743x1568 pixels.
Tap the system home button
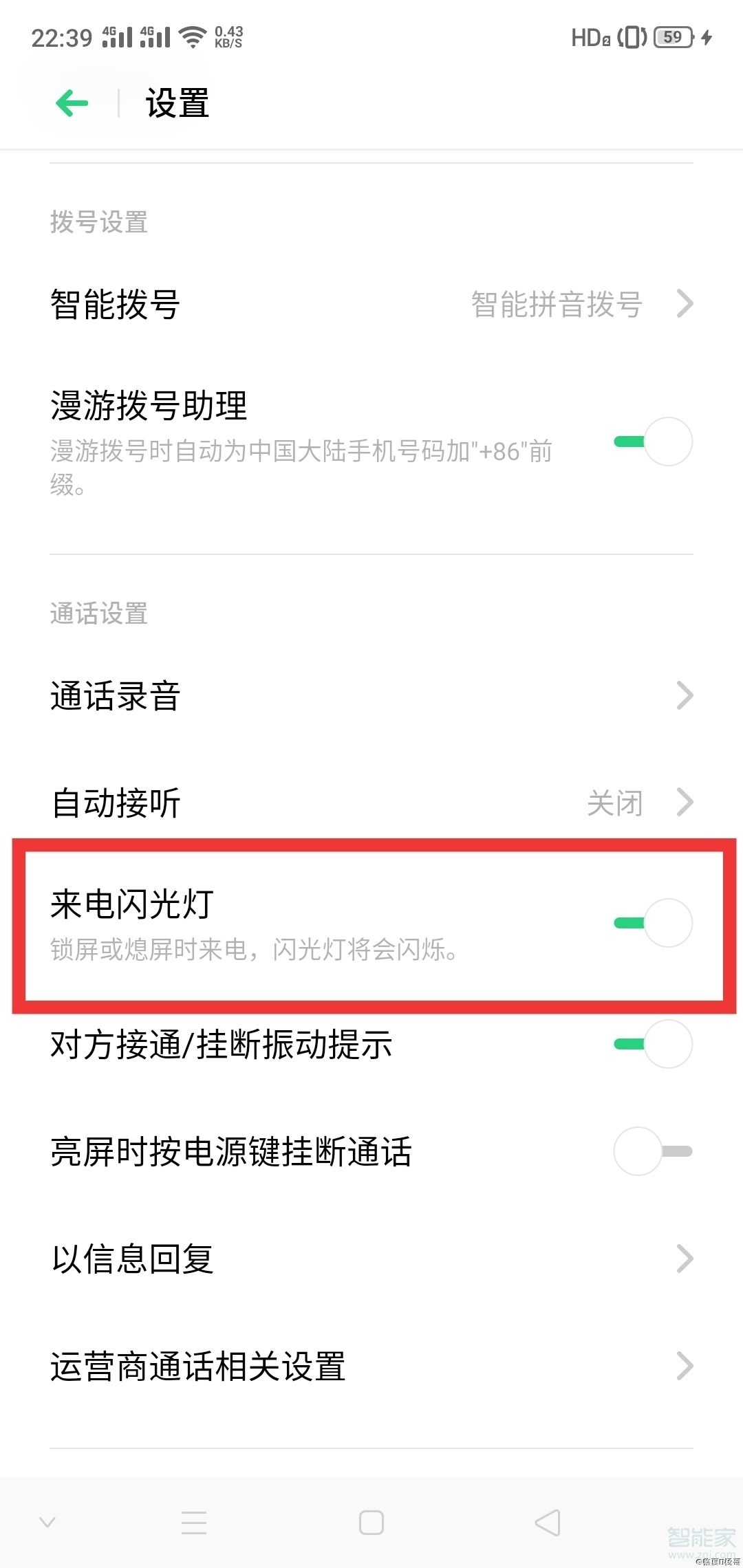click(x=371, y=1523)
